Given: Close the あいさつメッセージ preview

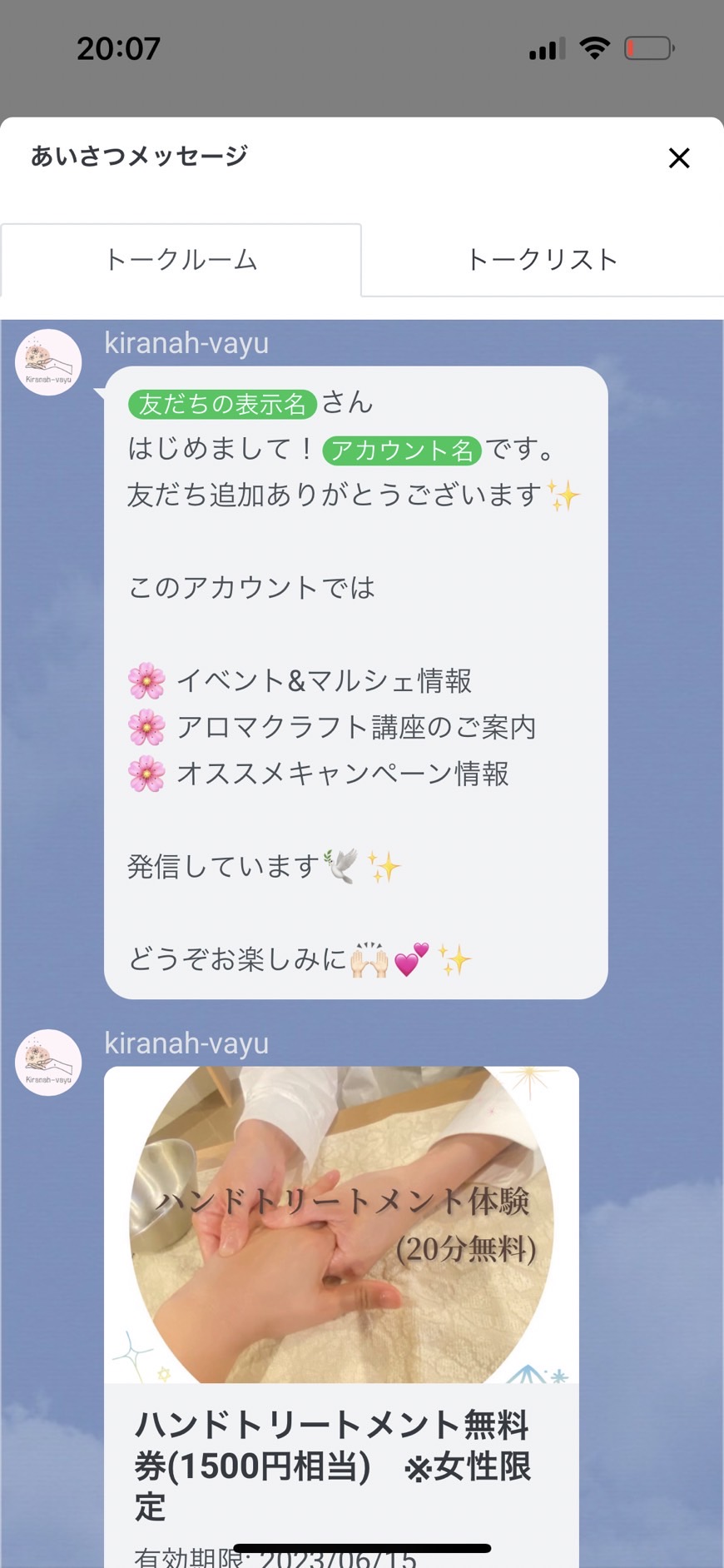Looking at the screenshot, I should coord(679,158).
